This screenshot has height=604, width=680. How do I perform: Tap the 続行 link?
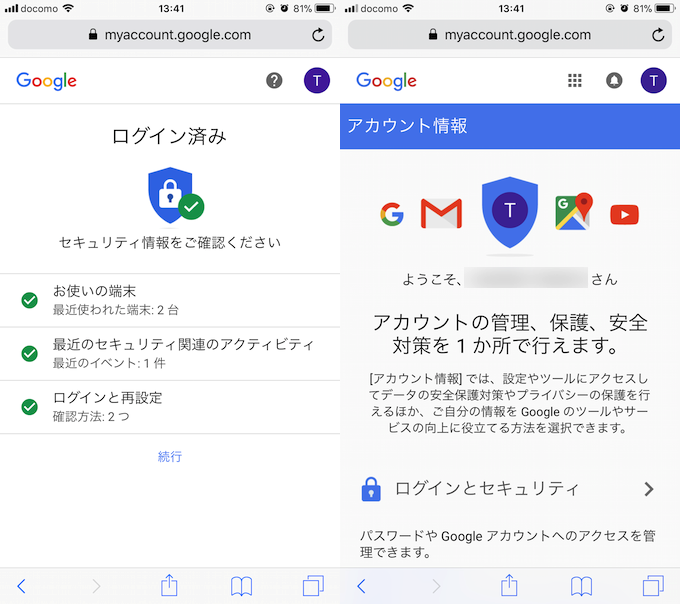(x=170, y=456)
